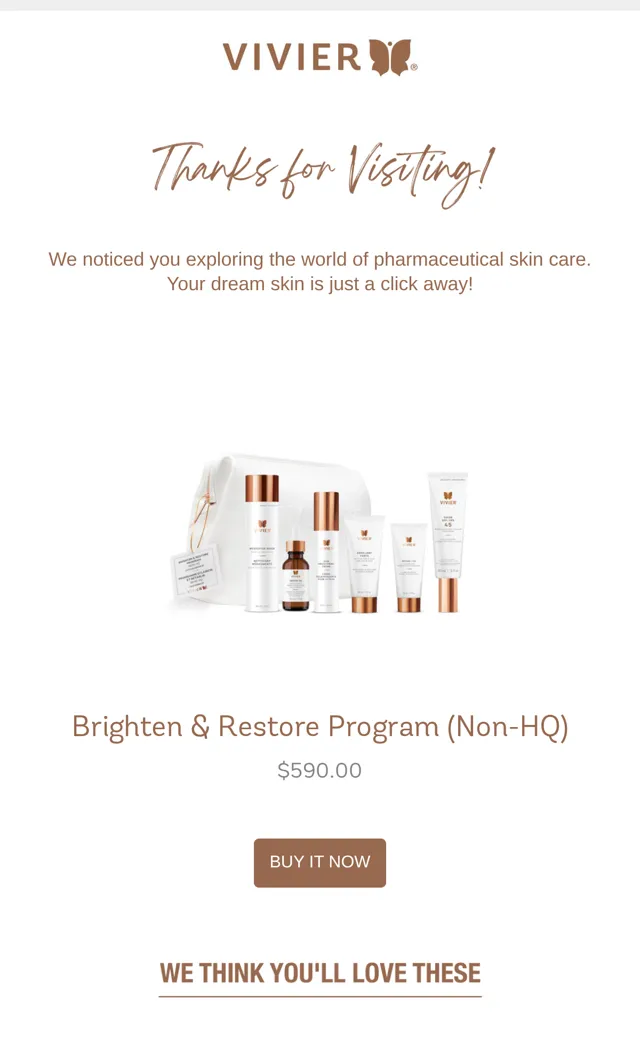Open the Brighten & Restore Program product image

tap(320, 535)
